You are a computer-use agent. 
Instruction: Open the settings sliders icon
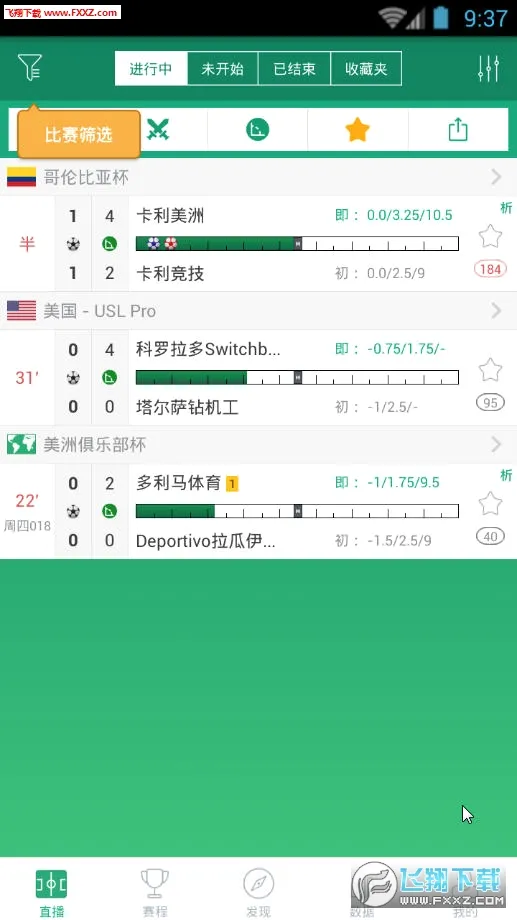(x=488, y=69)
